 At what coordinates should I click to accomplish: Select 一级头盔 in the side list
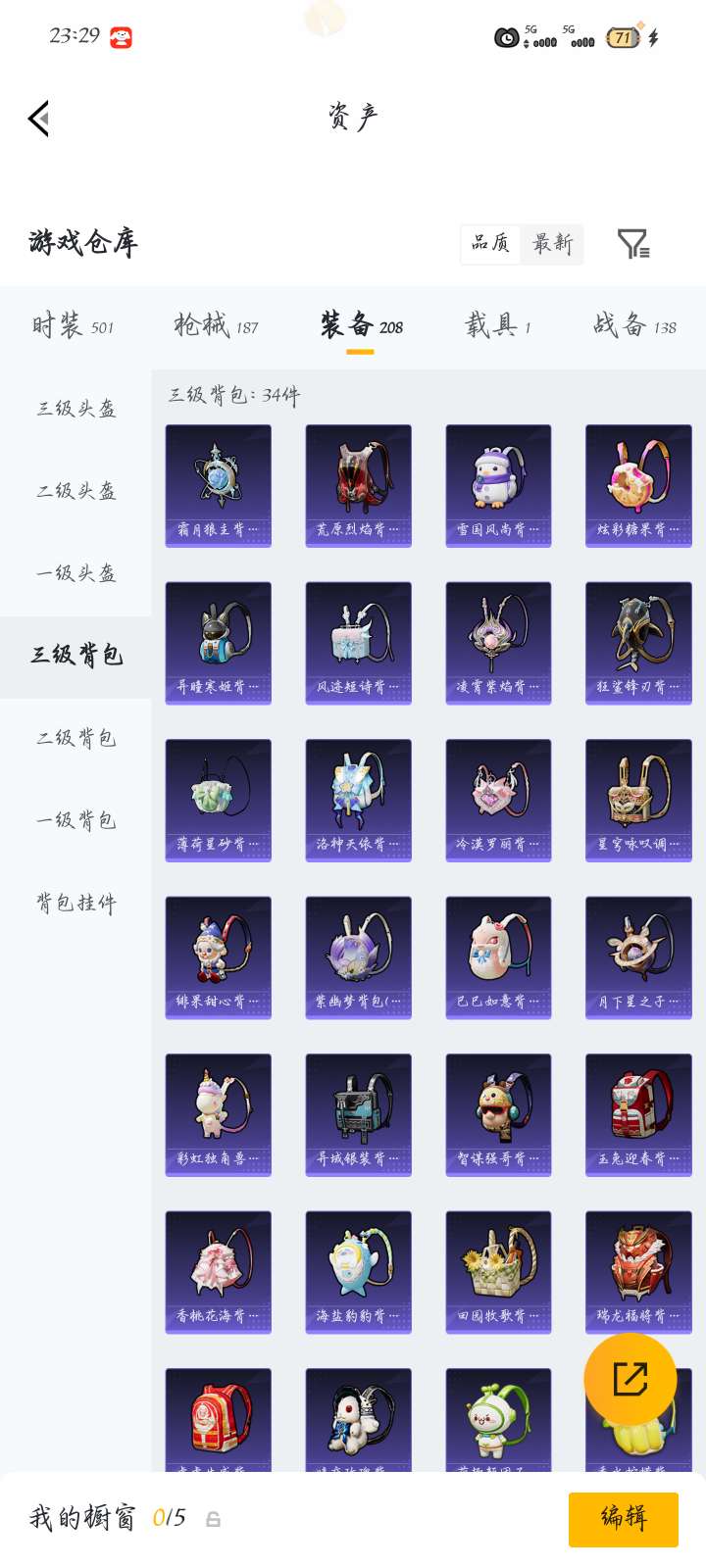pyautogui.click(x=76, y=573)
